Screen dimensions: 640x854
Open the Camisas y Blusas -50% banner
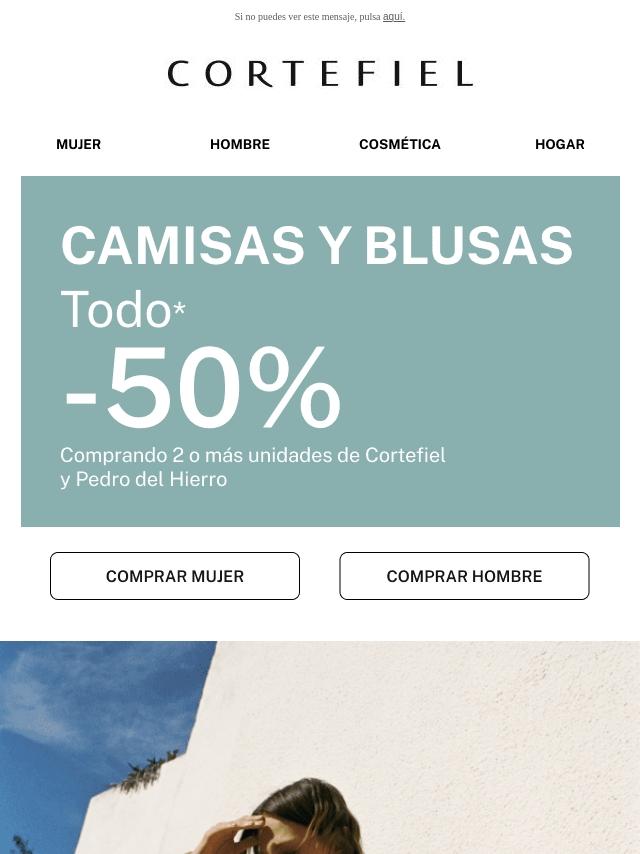tap(320, 351)
